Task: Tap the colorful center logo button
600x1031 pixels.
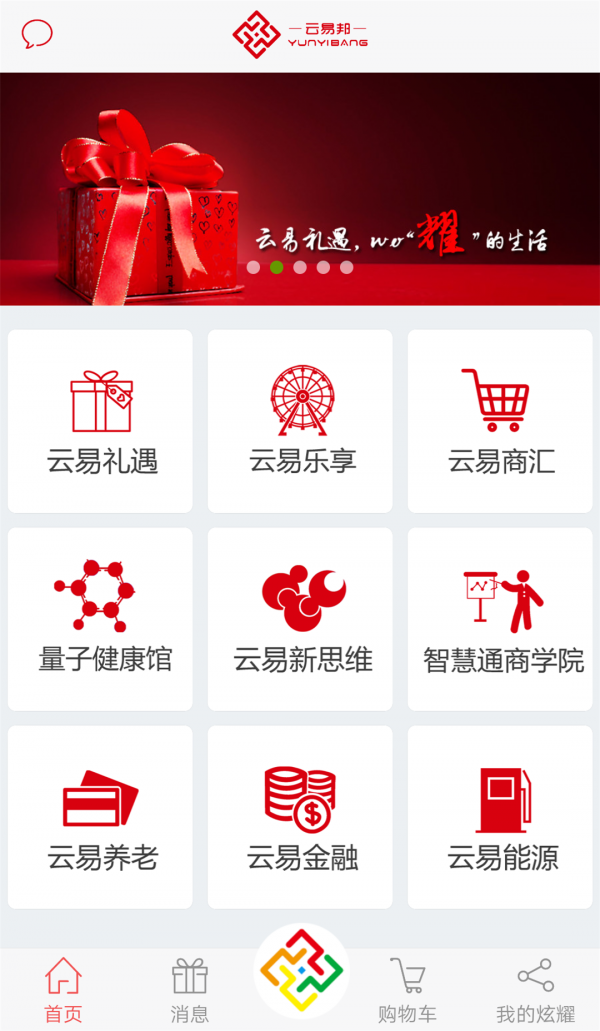Action: [x=301, y=971]
